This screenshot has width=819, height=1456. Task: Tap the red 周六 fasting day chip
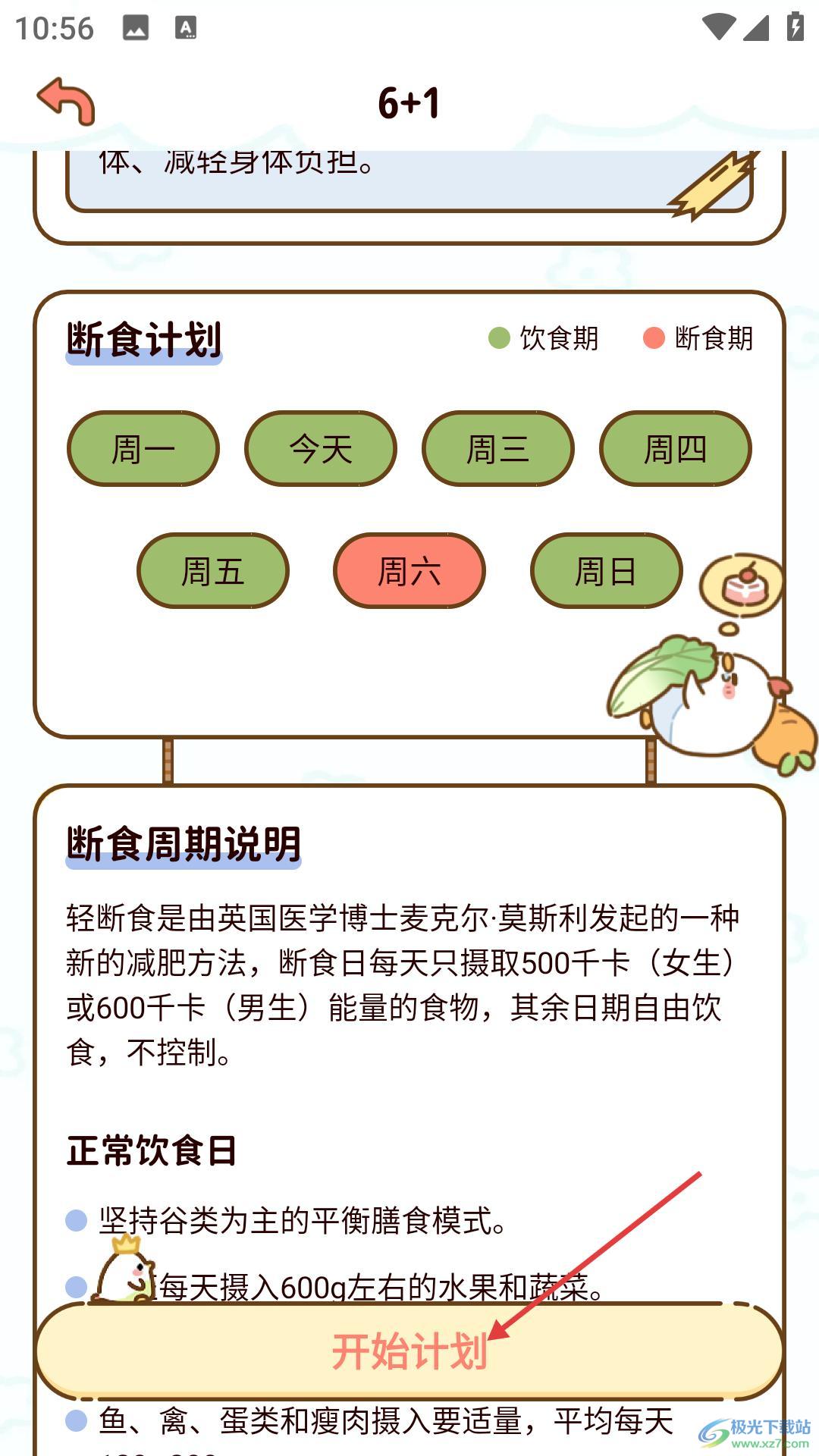(x=409, y=571)
